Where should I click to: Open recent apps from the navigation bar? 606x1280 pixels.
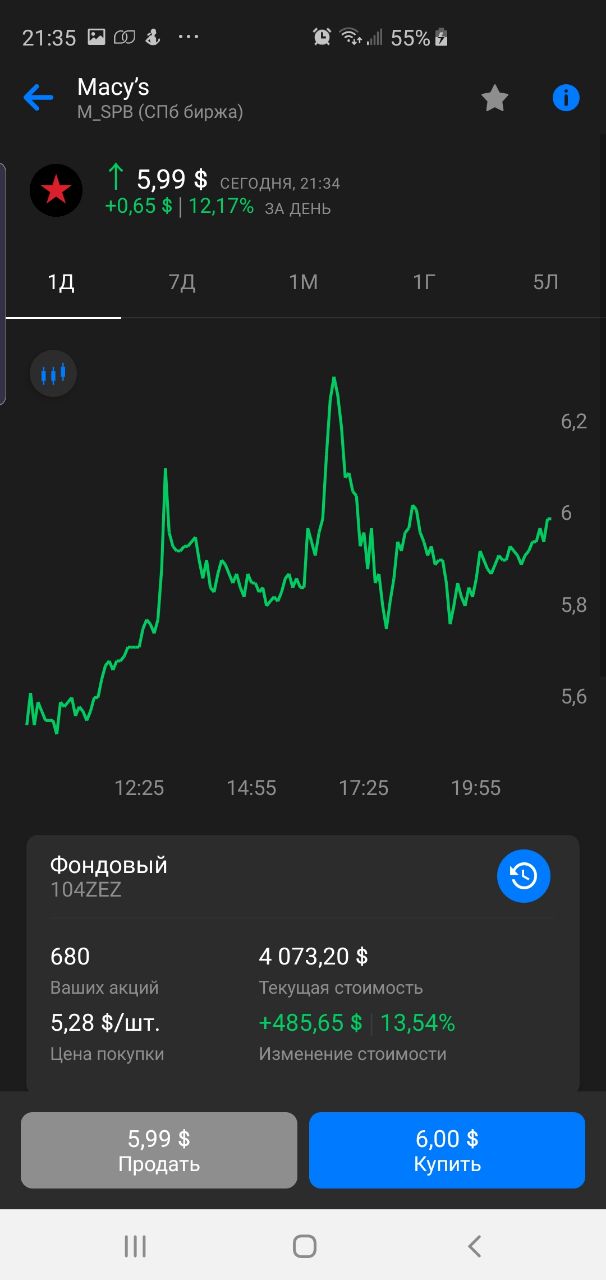click(x=135, y=1245)
